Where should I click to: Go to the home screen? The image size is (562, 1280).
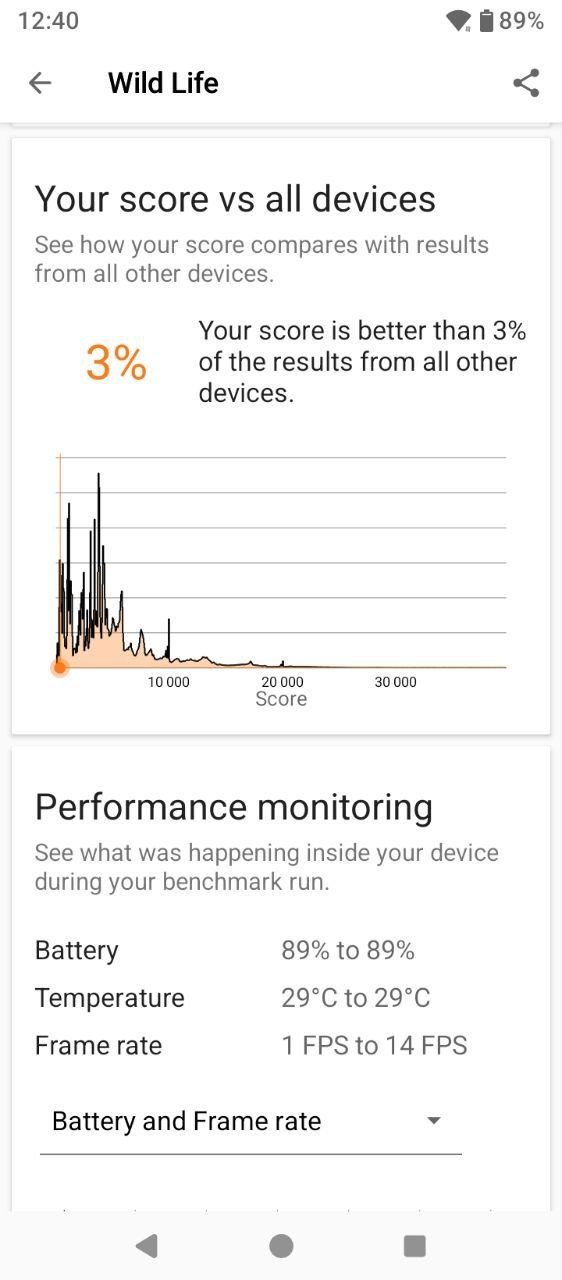281,1245
